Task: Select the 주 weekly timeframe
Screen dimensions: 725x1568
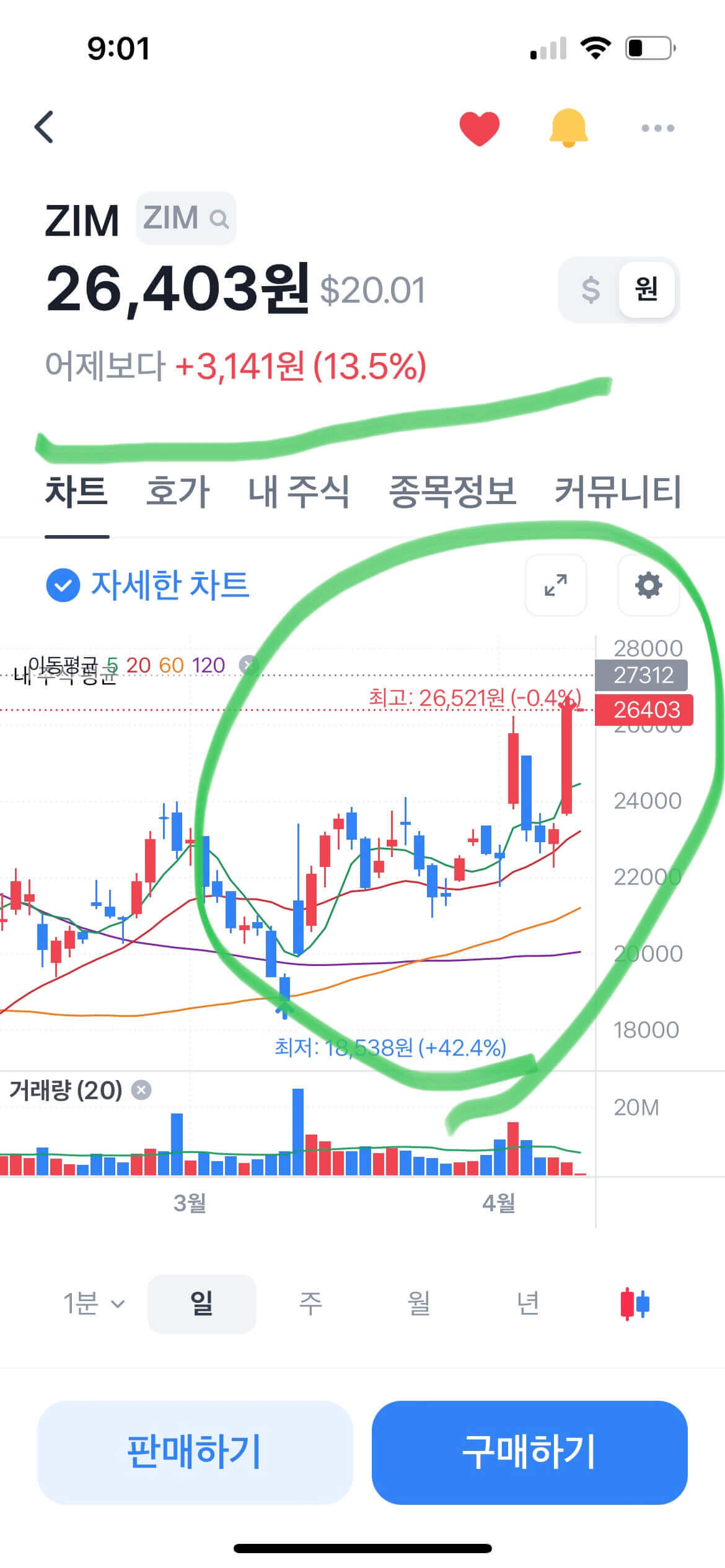Action: coord(309,1303)
